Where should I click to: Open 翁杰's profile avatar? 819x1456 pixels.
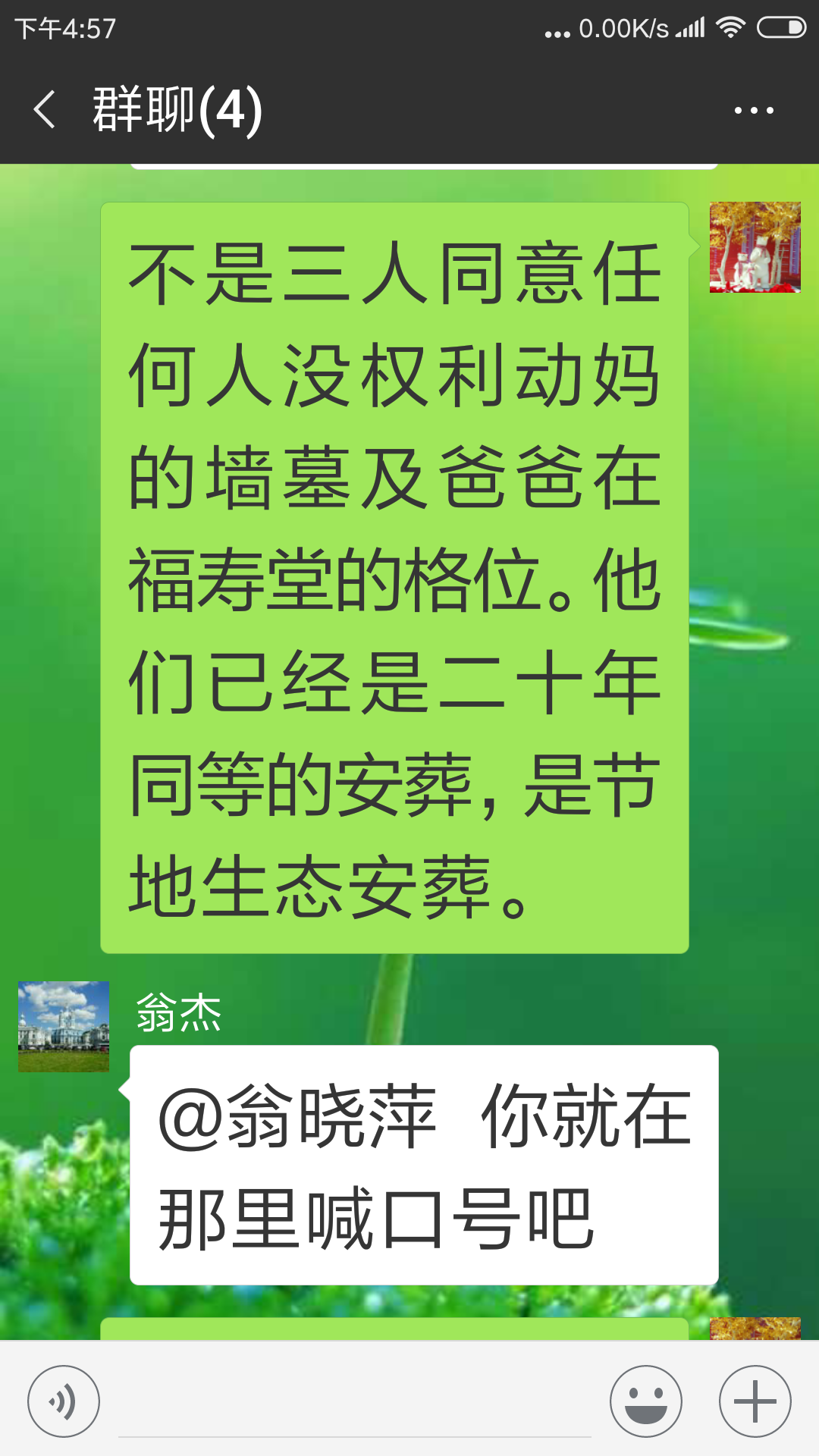(x=64, y=1027)
